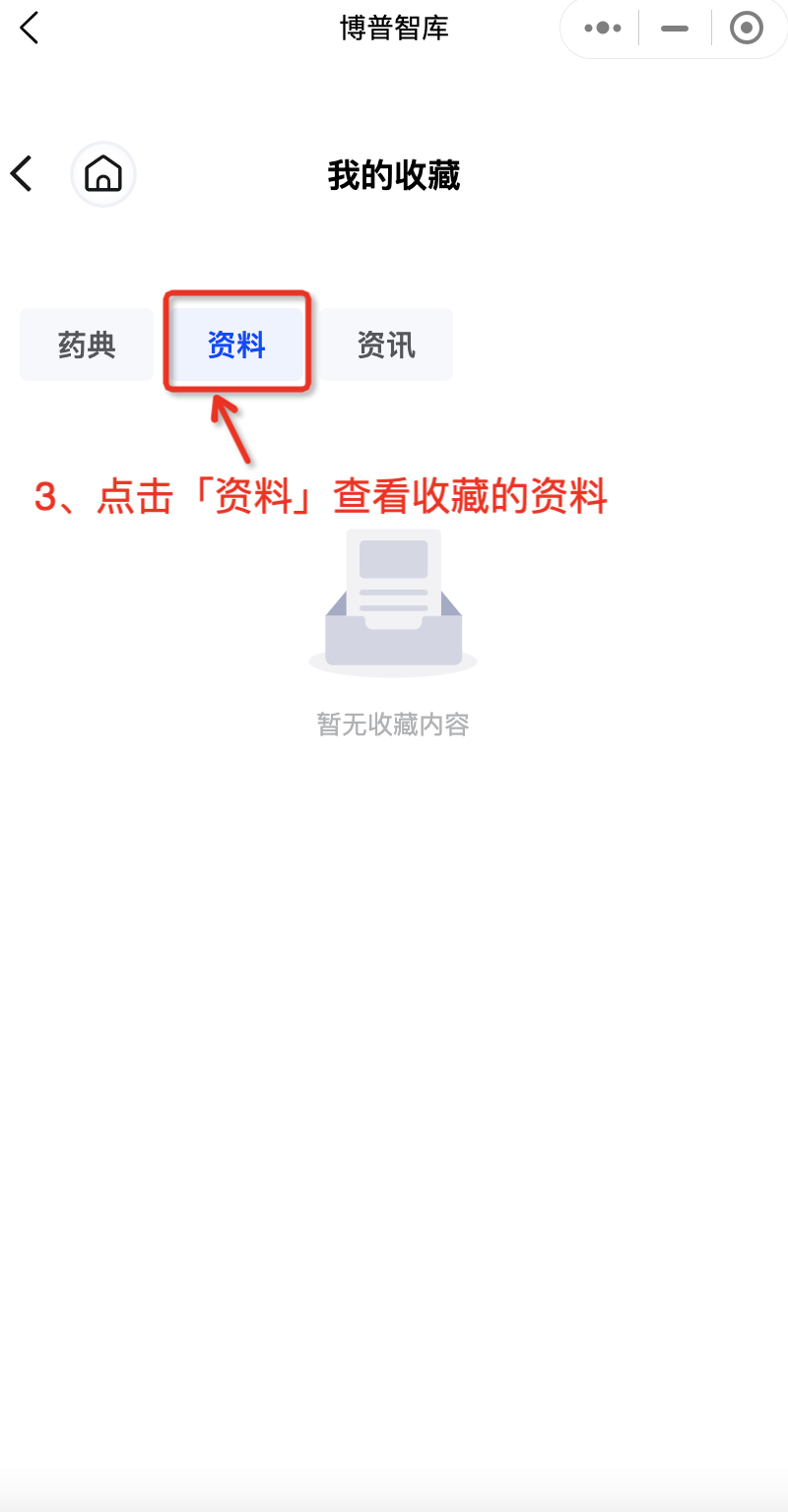Tap the back arrow beside the home icon
The image size is (788, 1512).
click(22, 174)
